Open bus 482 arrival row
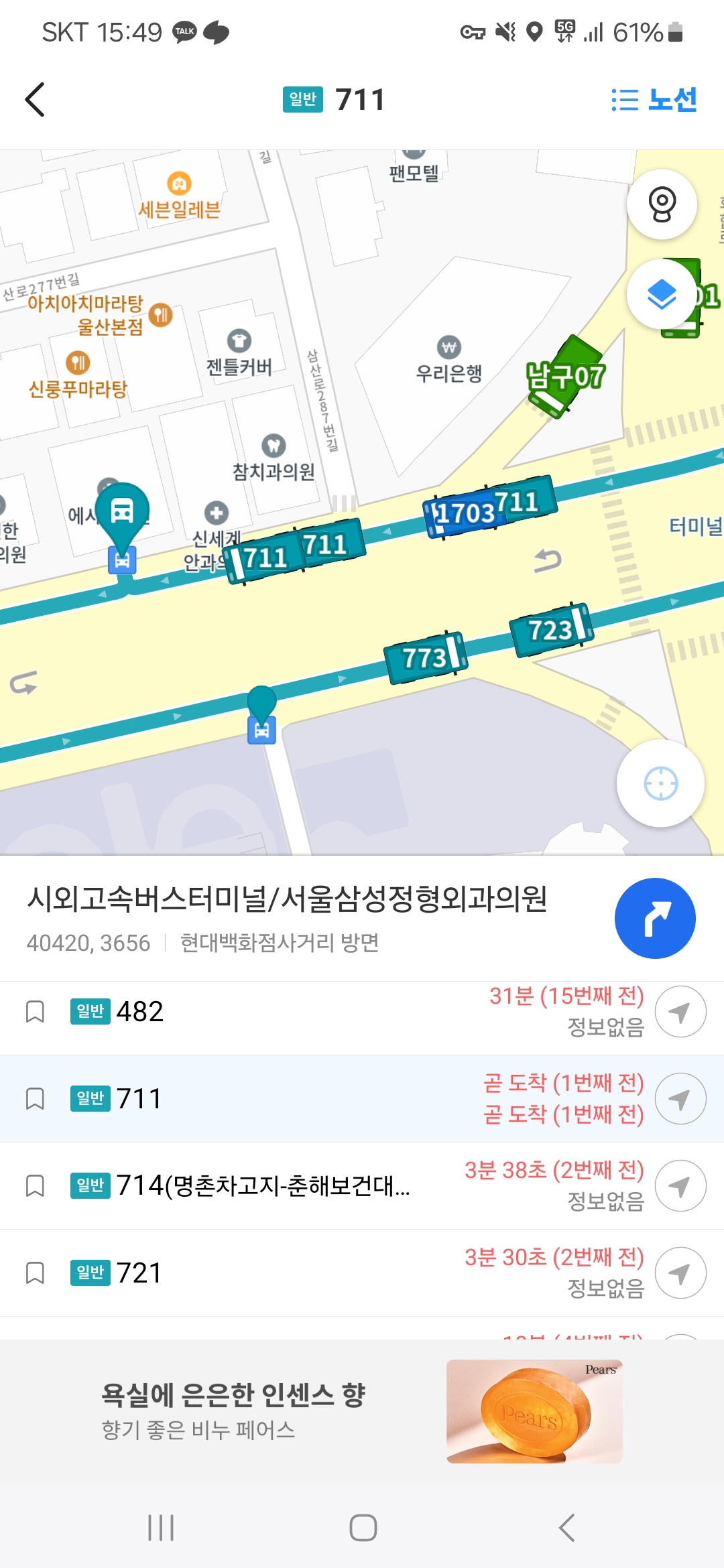The width and height of the screenshot is (724, 1568). 335,1012
